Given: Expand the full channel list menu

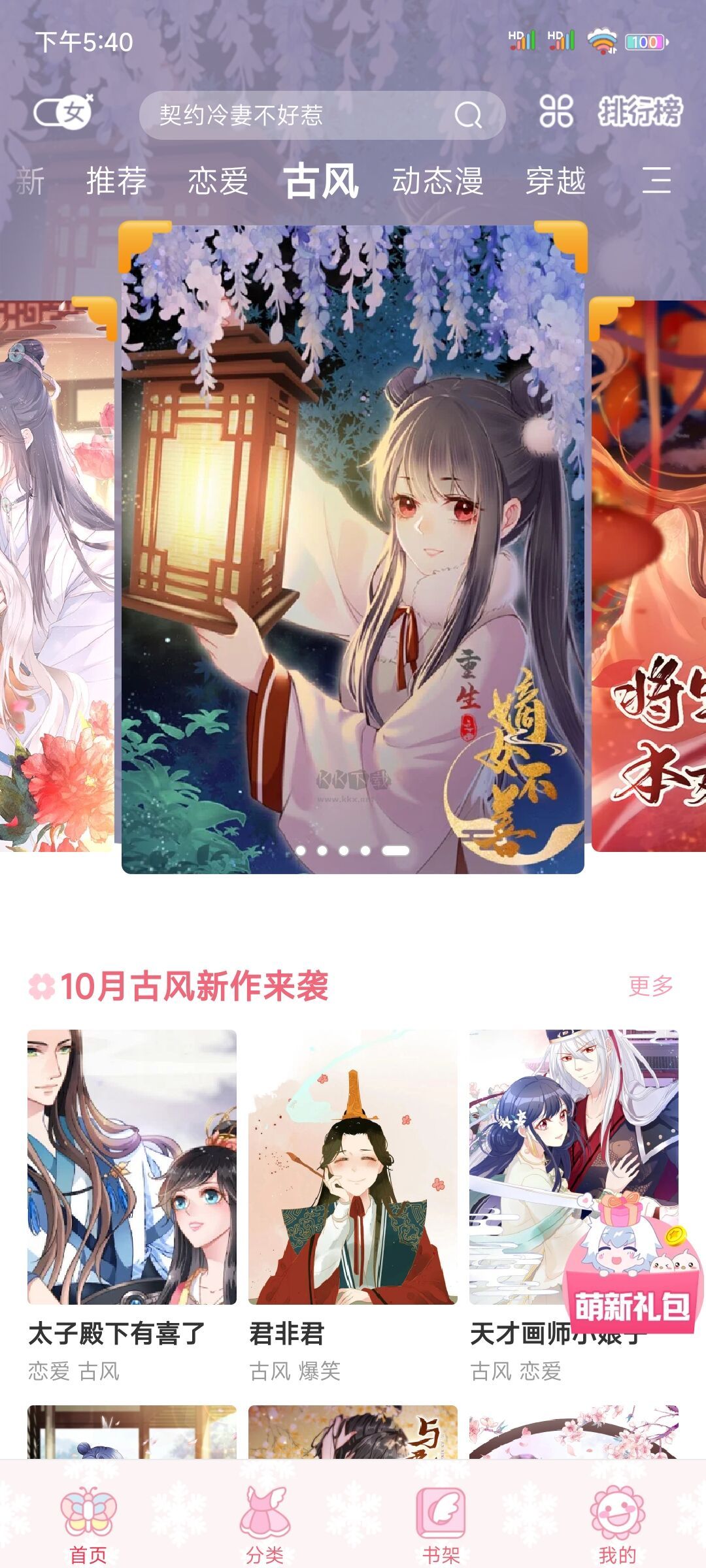Looking at the screenshot, I should pyautogui.click(x=656, y=180).
